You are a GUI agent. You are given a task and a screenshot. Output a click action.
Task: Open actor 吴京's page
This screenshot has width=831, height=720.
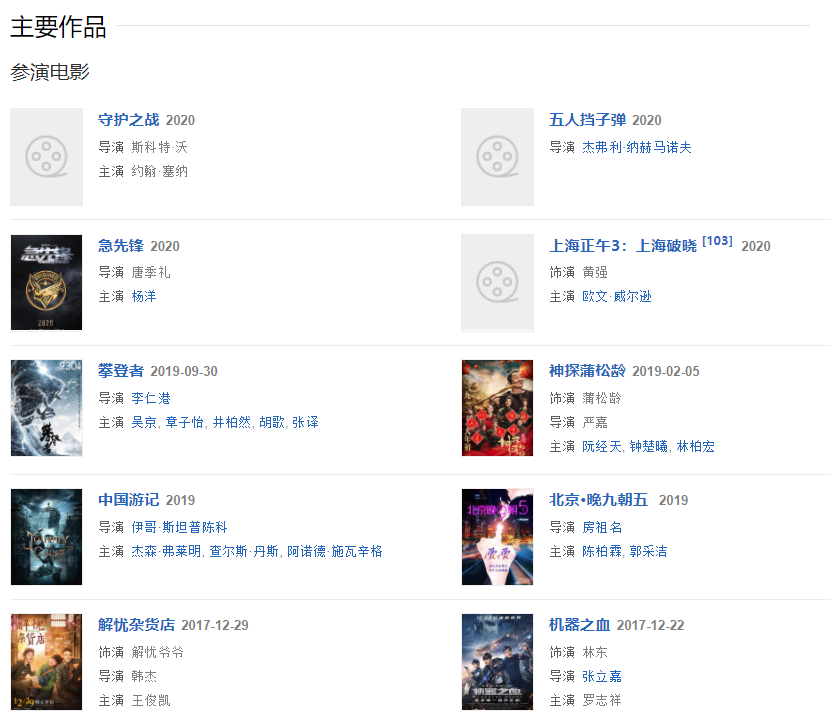click(x=144, y=422)
